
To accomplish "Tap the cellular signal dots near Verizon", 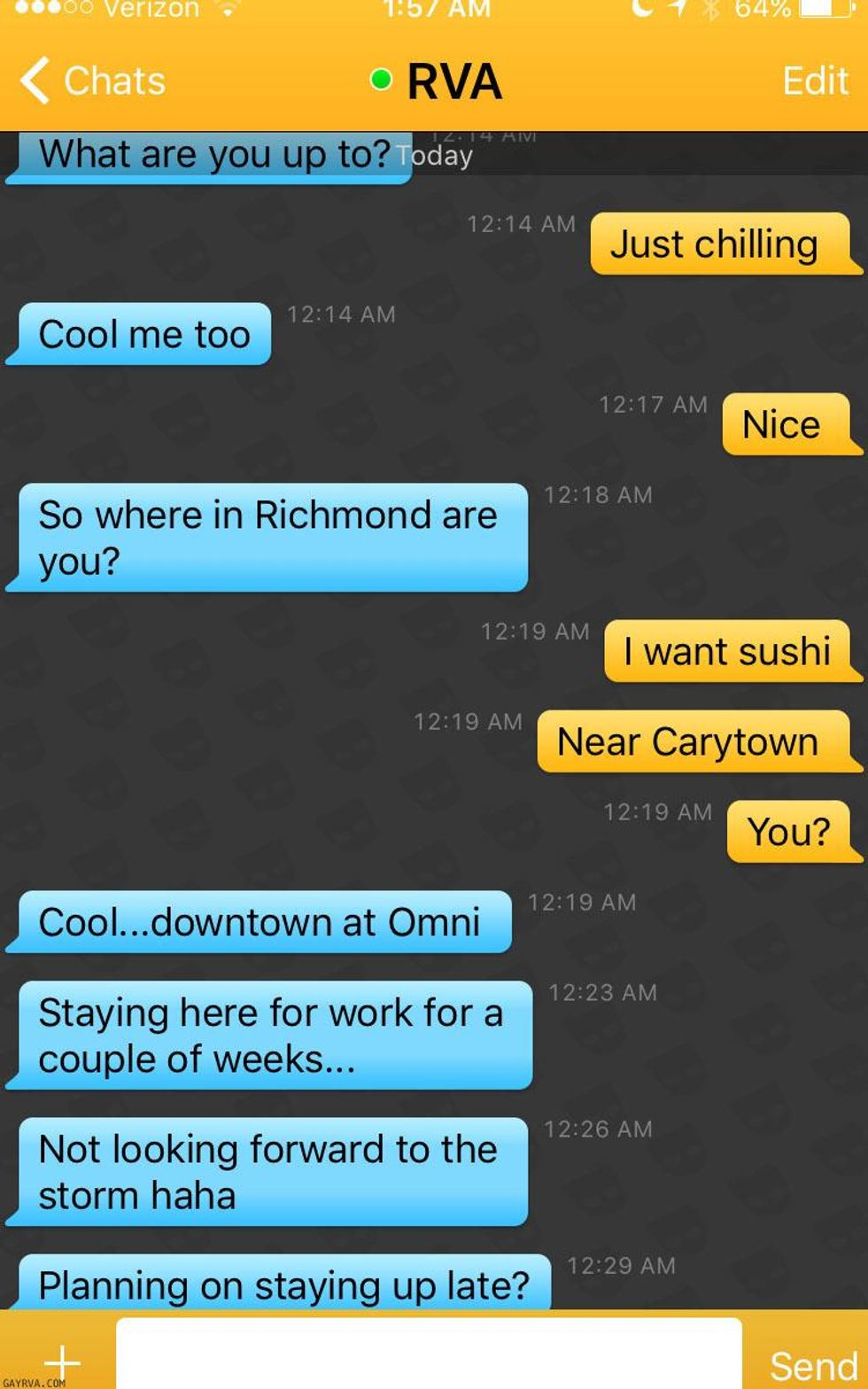I will (43, 9).
